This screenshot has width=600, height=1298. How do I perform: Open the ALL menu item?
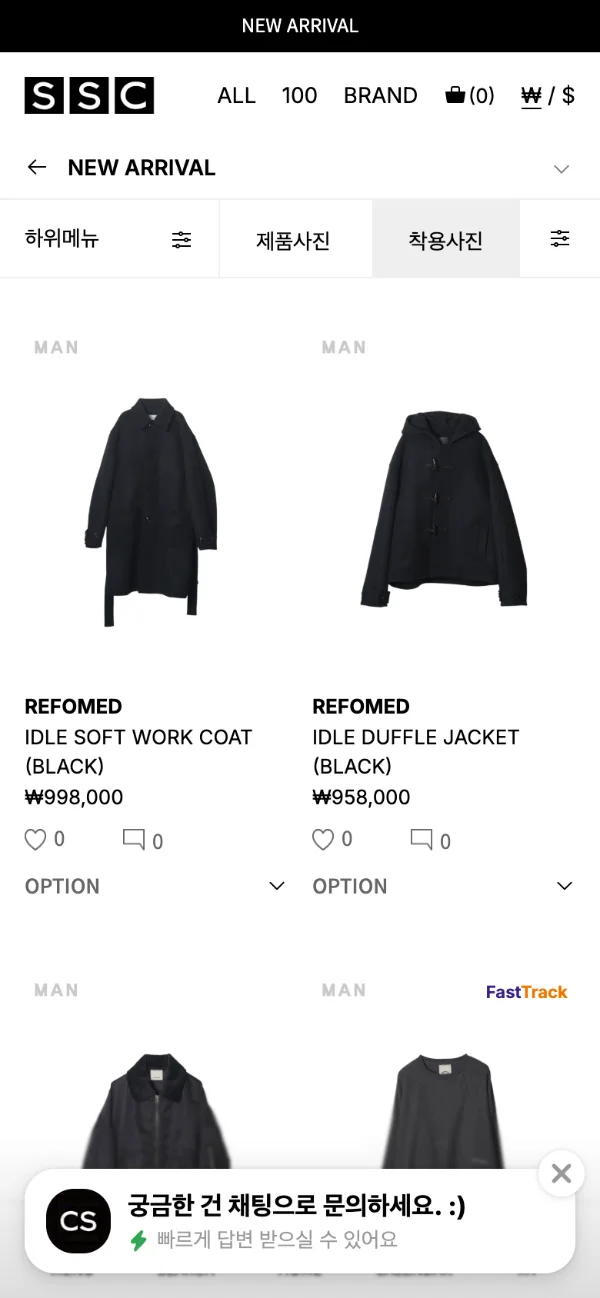[236, 95]
